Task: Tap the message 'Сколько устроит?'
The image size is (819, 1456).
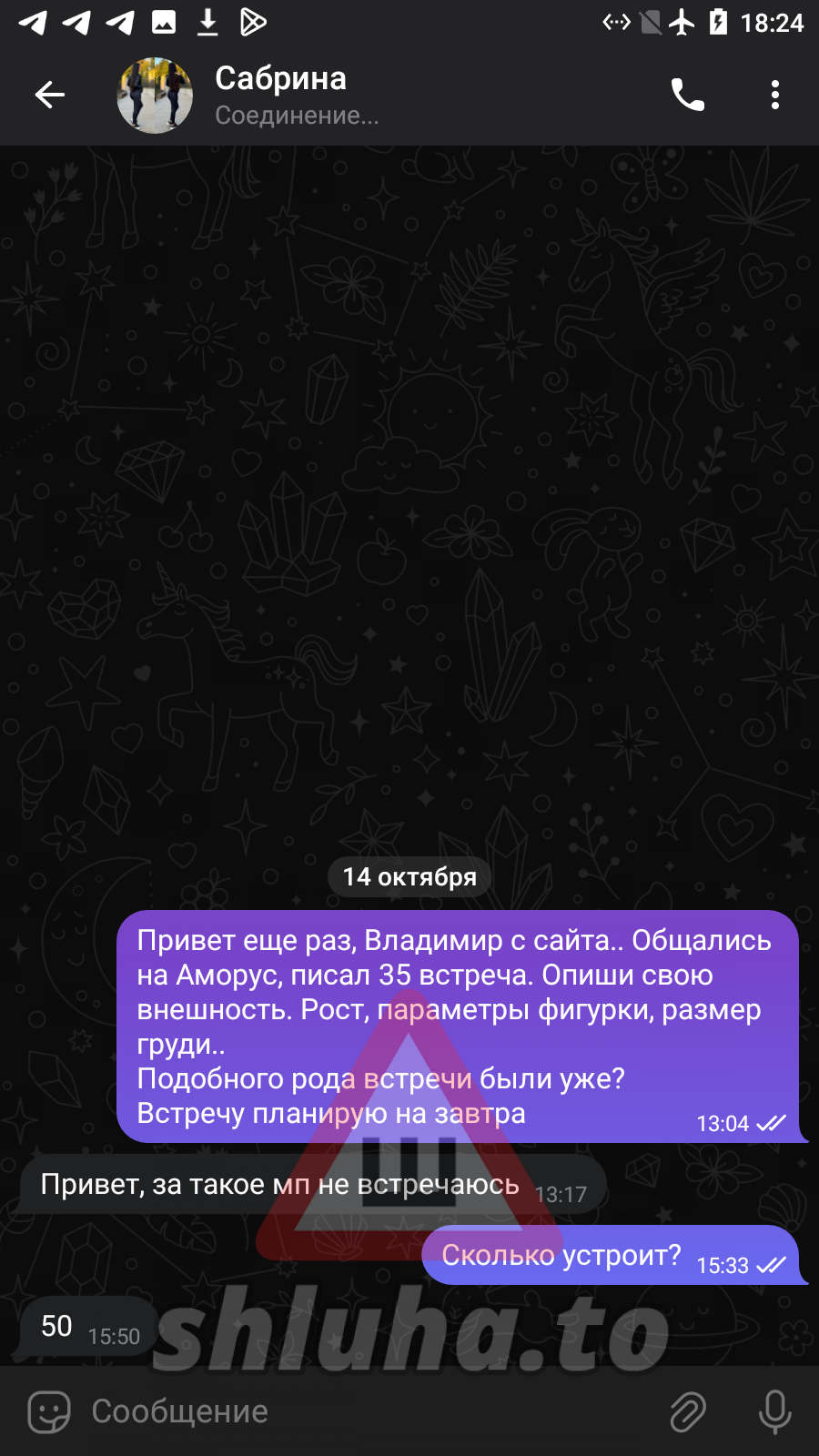Action: 561,1256
